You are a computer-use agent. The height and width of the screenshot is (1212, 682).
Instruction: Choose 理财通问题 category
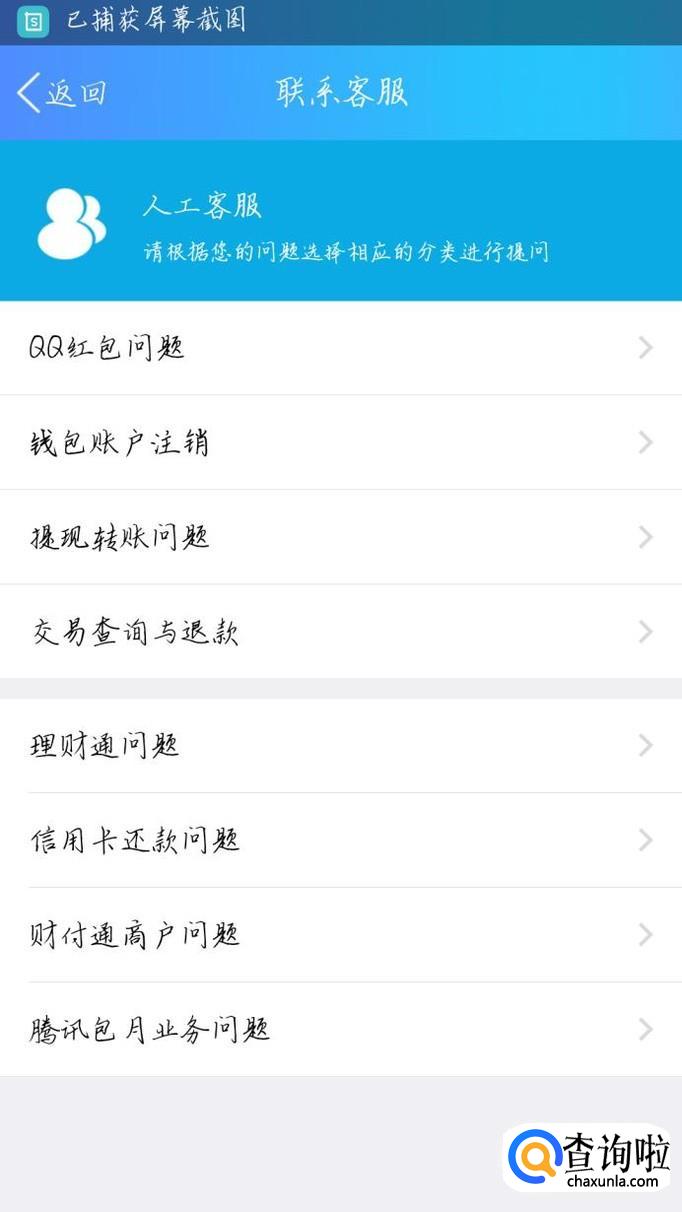[x=340, y=745]
